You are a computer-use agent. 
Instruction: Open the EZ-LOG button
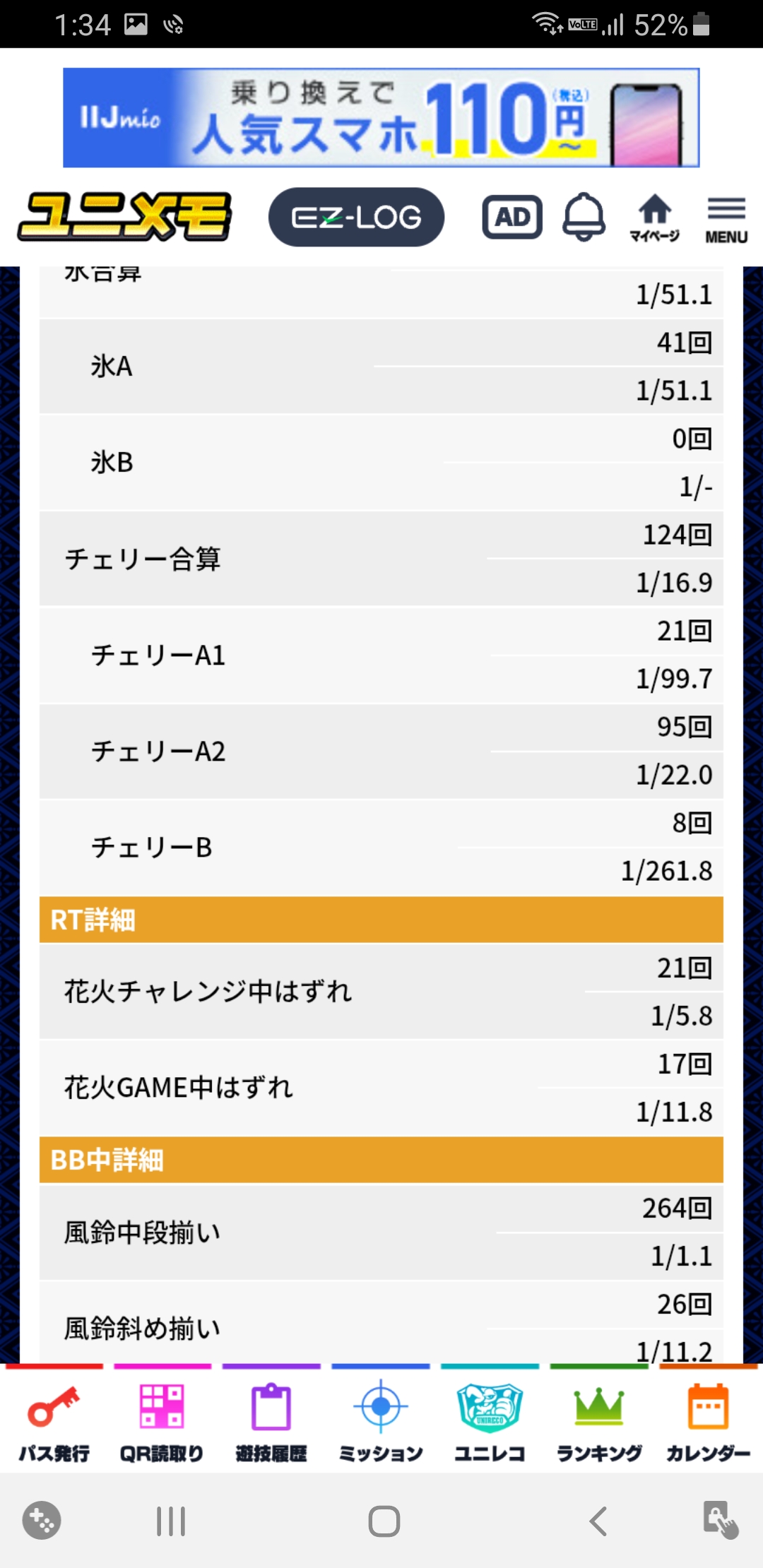coord(356,217)
